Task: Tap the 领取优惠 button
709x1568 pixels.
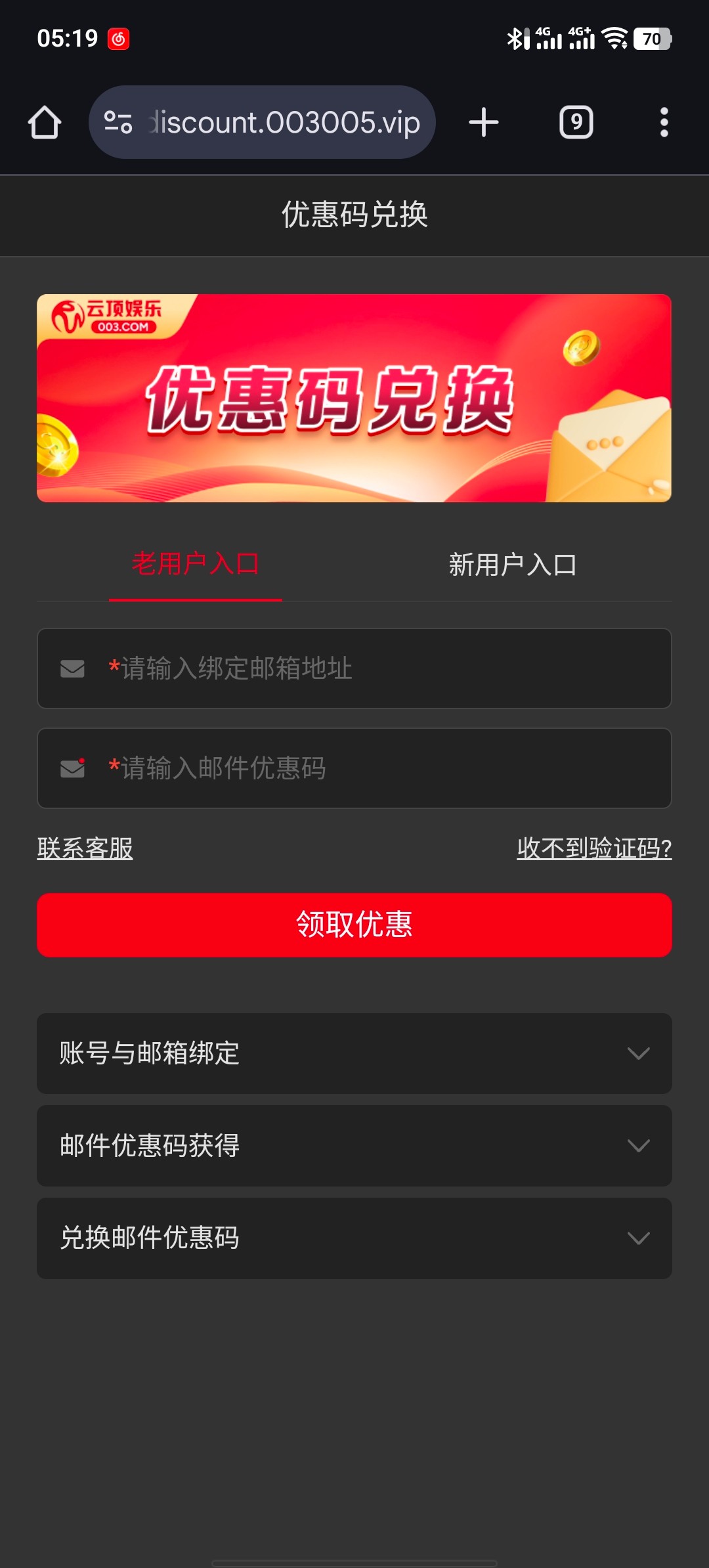Action: (x=354, y=925)
